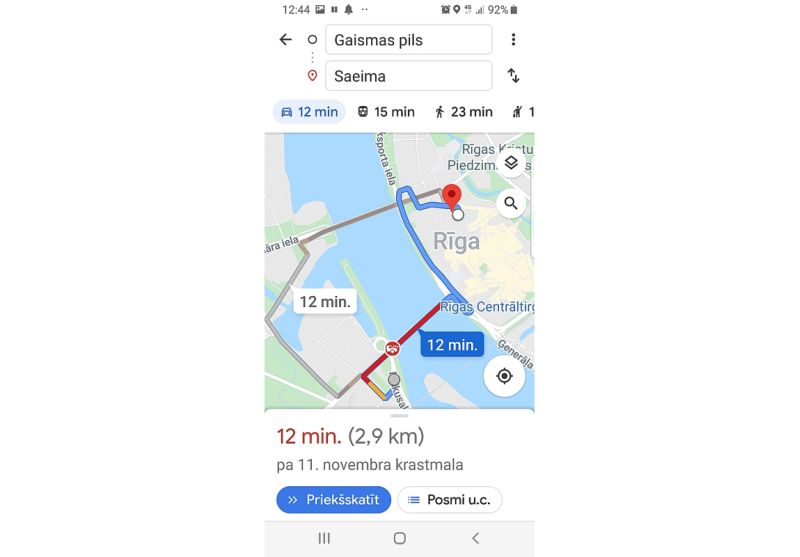Search along the route with the magnifier
Image resolution: width=800 pixels, height=557 pixels.
(511, 204)
